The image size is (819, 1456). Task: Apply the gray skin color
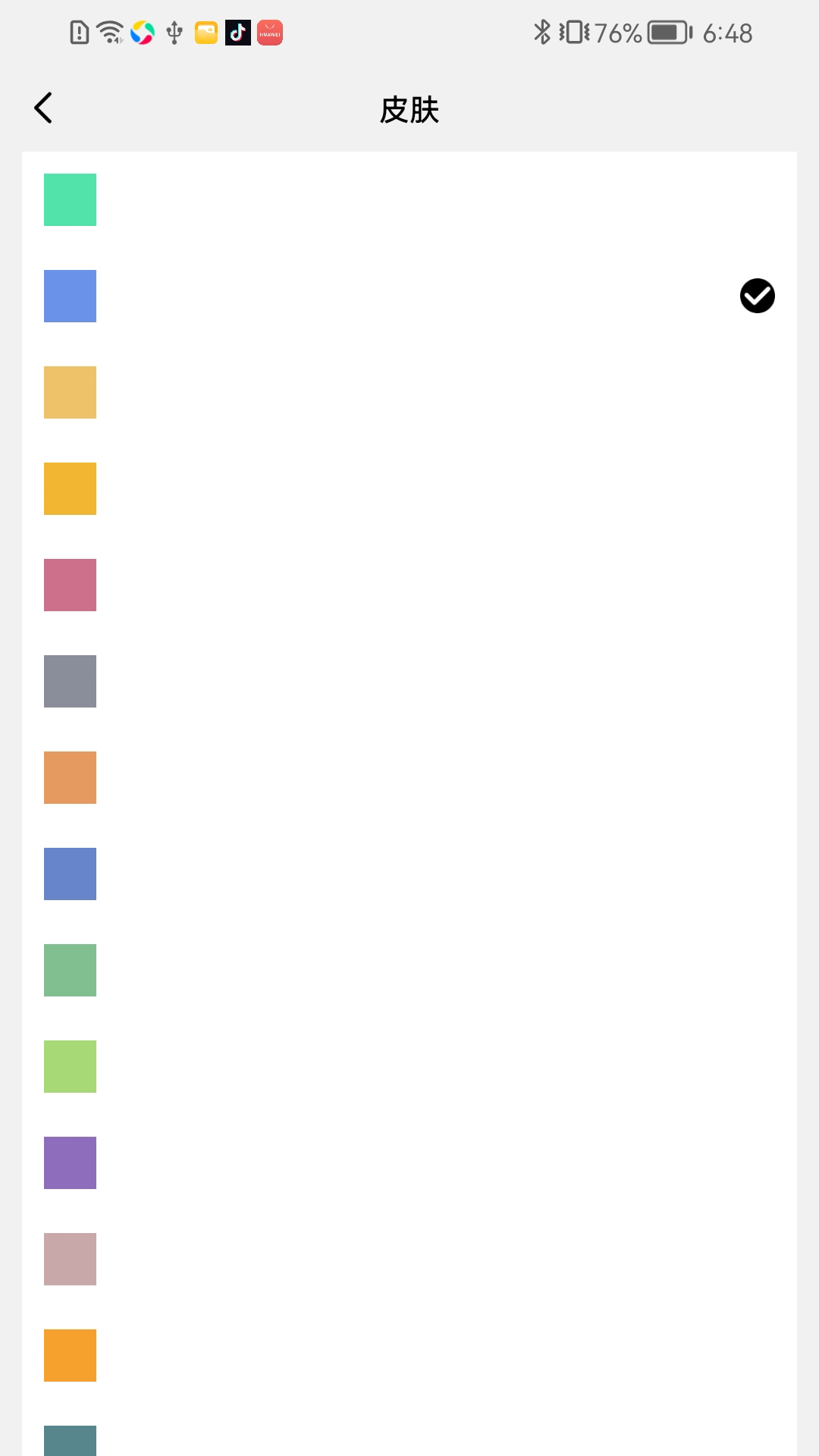pyautogui.click(x=70, y=681)
